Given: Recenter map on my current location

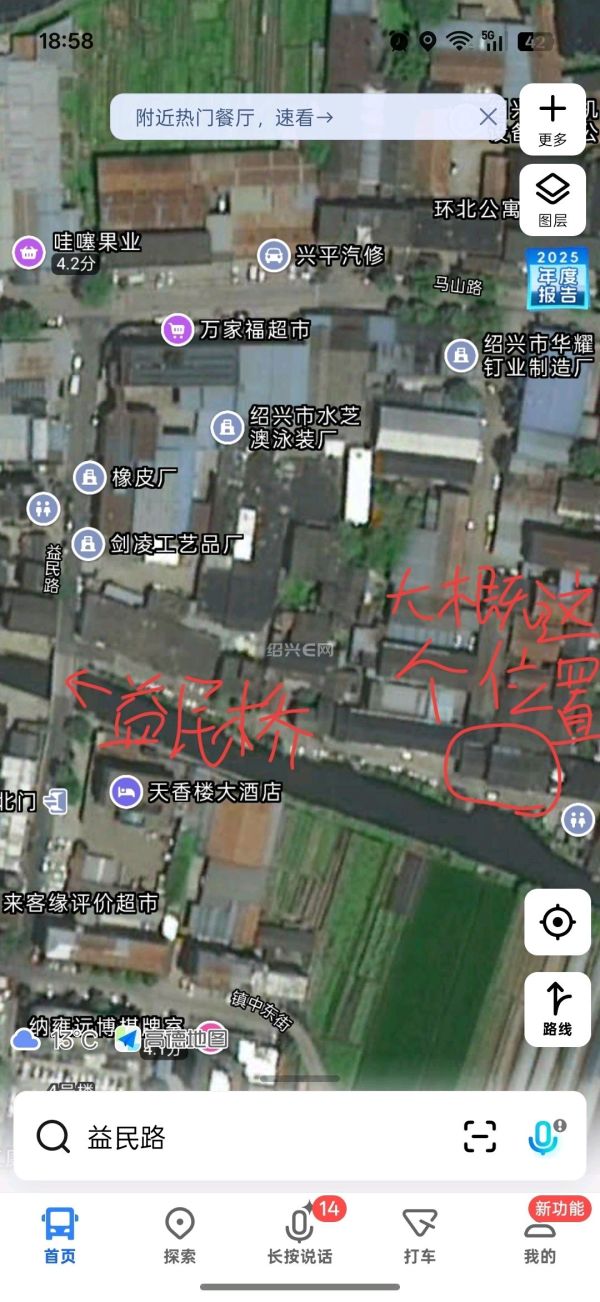Looking at the screenshot, I should tap(557, 921).
